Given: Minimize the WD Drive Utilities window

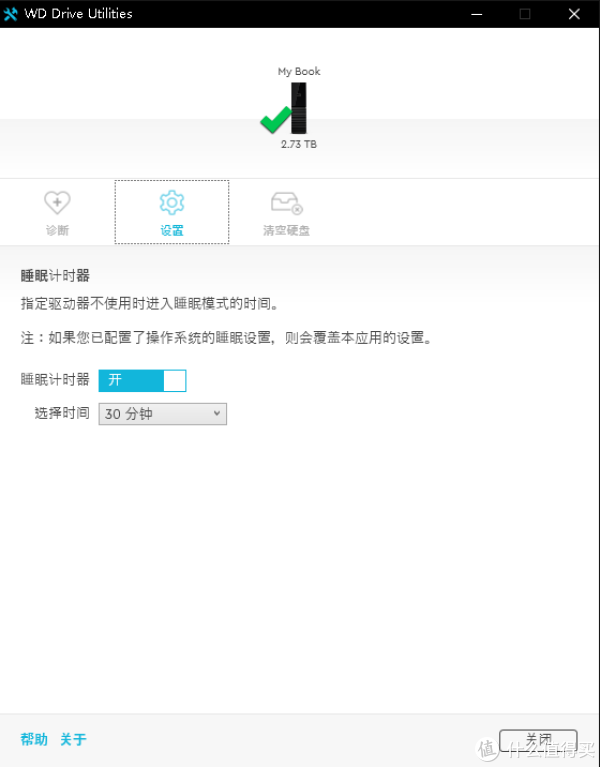Looking at the screenshot, I should pyautogui.click(x=477, y=14).
